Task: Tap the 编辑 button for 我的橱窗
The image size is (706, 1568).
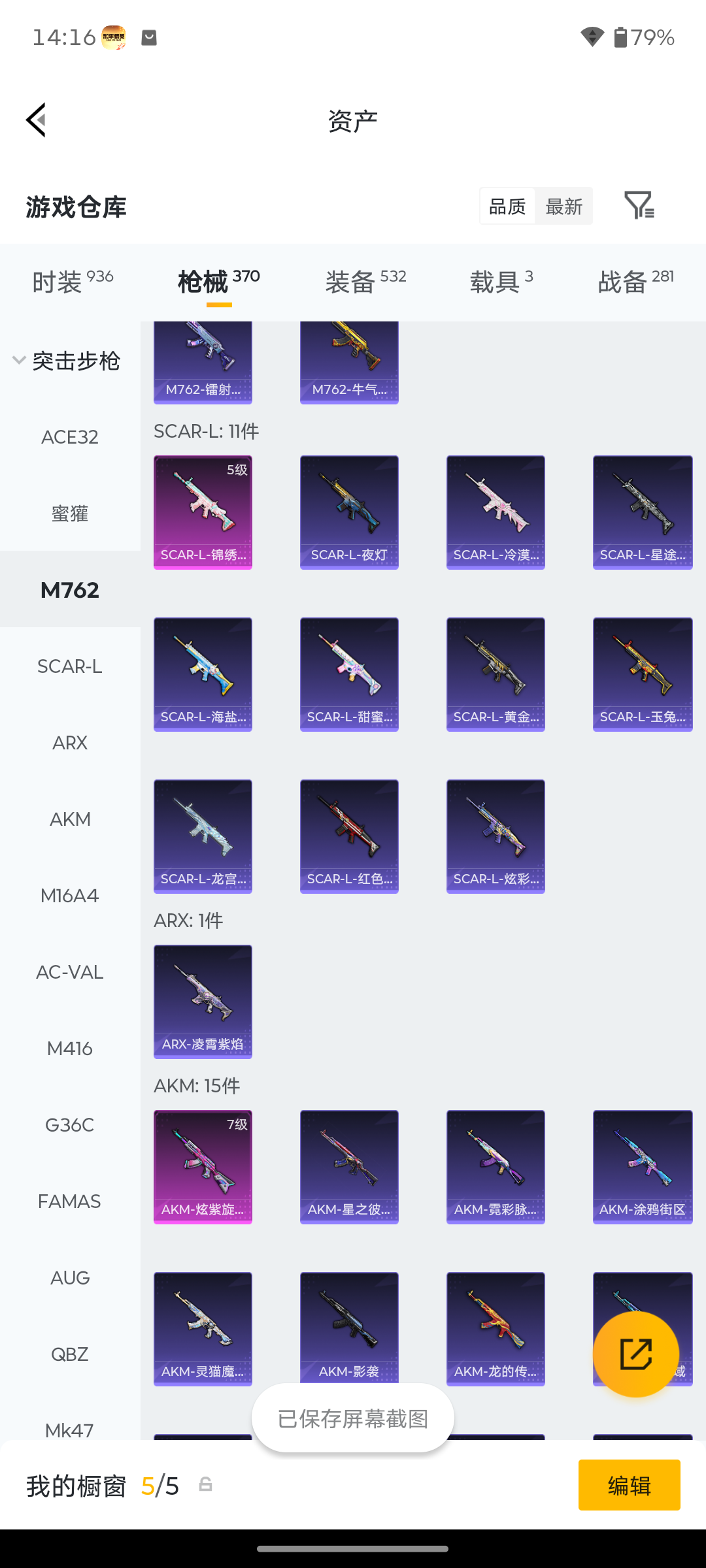Action: coord(629,1485)
